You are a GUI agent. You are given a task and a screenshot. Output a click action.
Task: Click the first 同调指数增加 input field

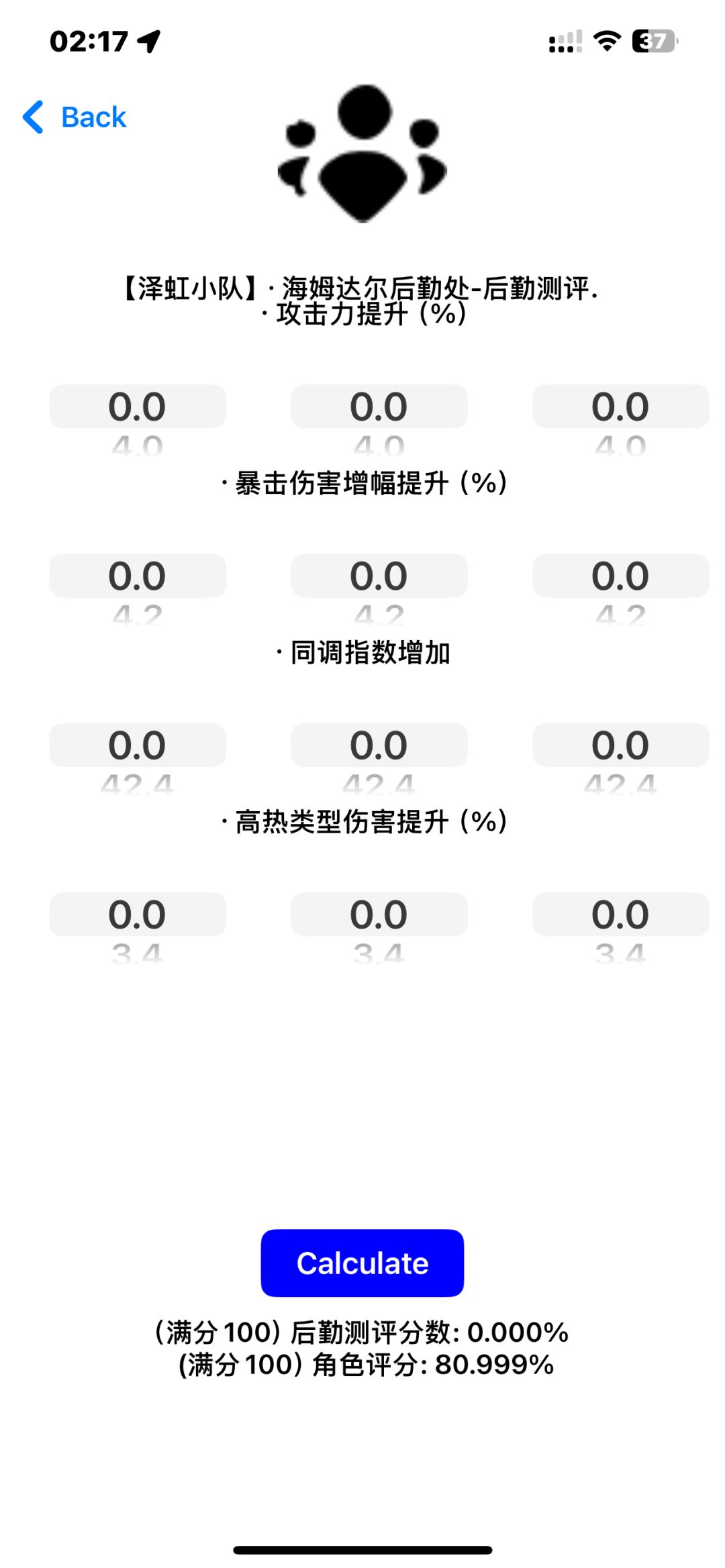138,745
